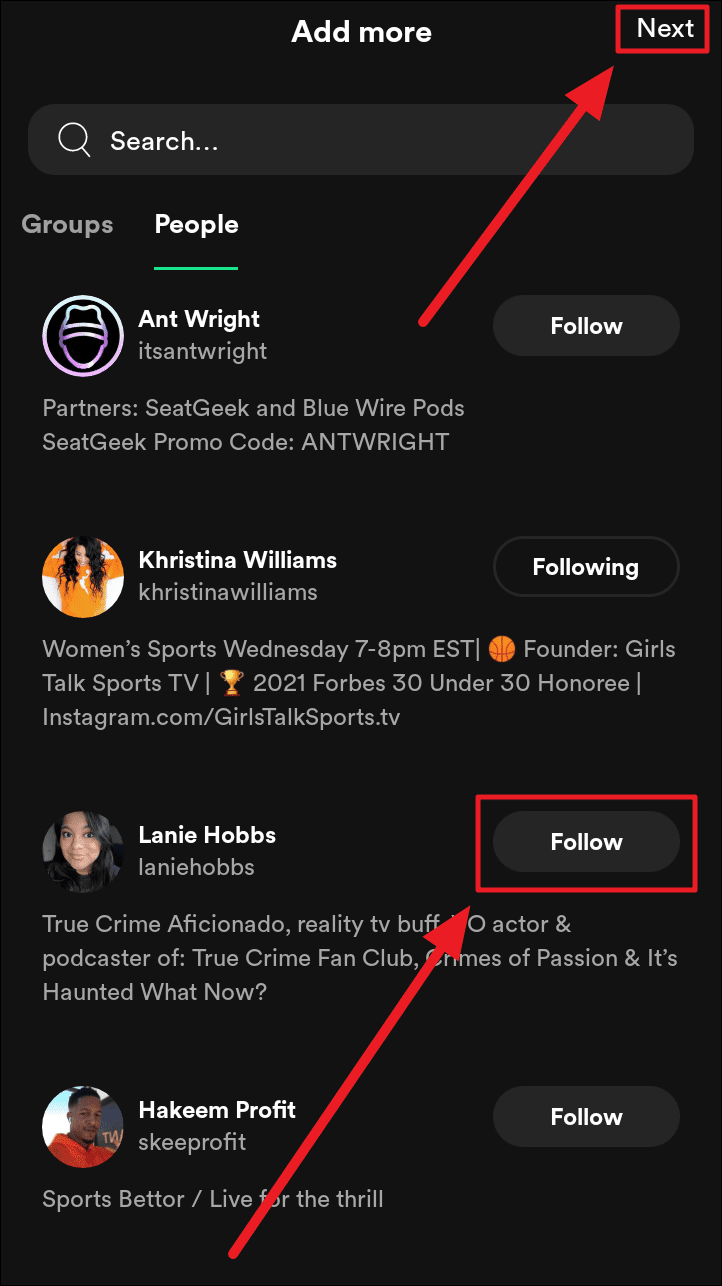Open Khristina Williams' profile
The height and width of the screenshot is (1286, 722).
(x=237, y=560)
